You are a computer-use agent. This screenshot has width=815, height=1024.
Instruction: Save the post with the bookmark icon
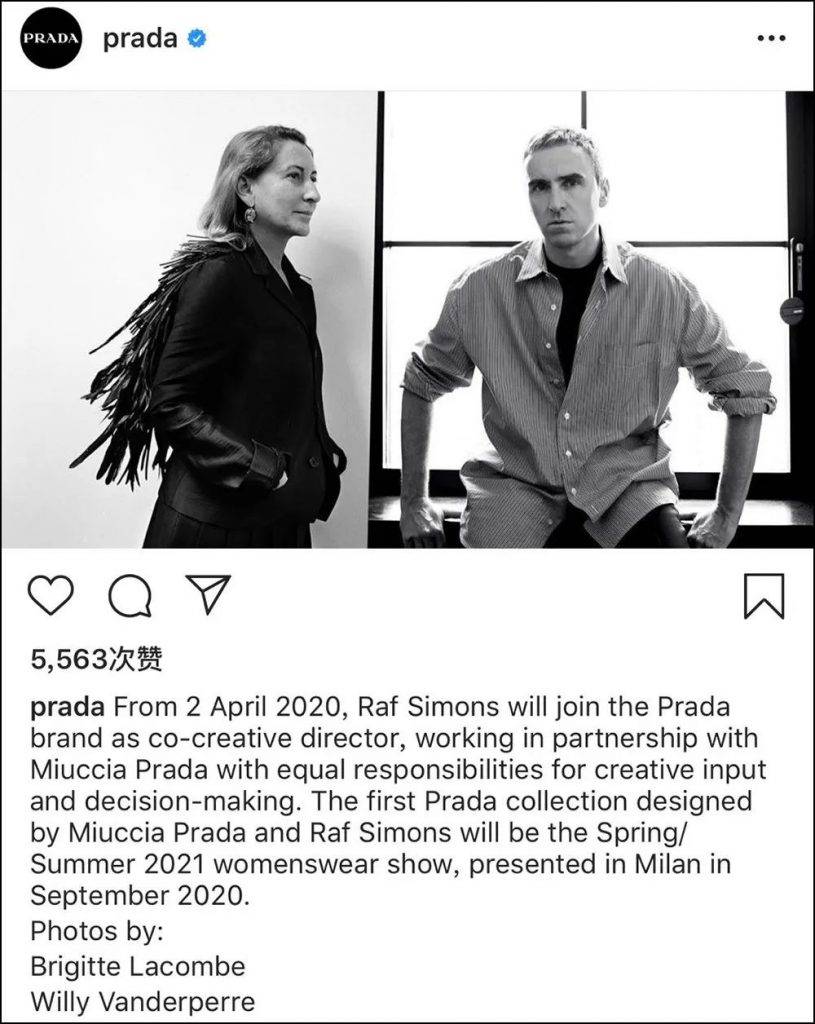pos(764,597)
